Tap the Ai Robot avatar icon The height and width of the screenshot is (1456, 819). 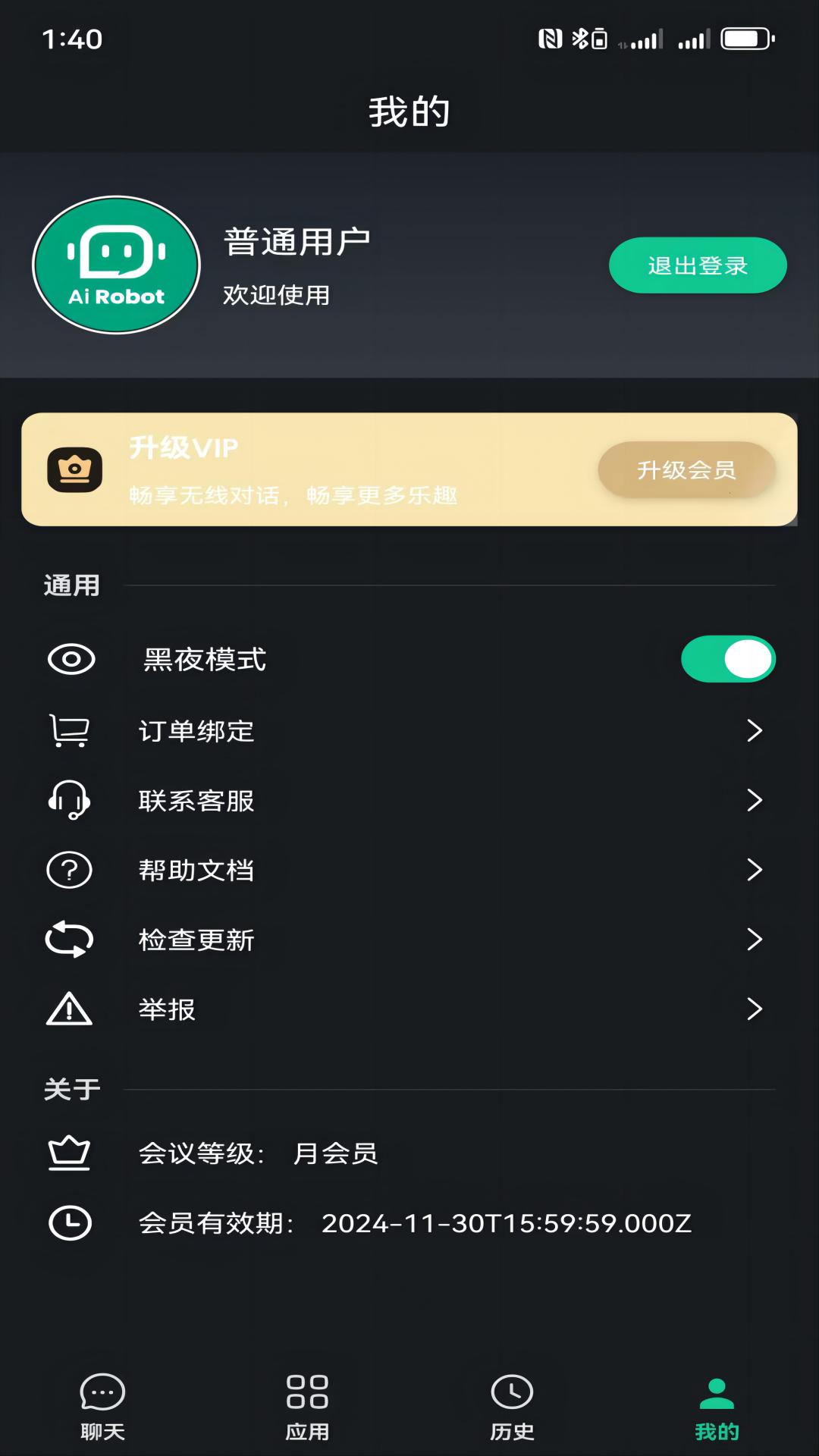tap(115, 264)
